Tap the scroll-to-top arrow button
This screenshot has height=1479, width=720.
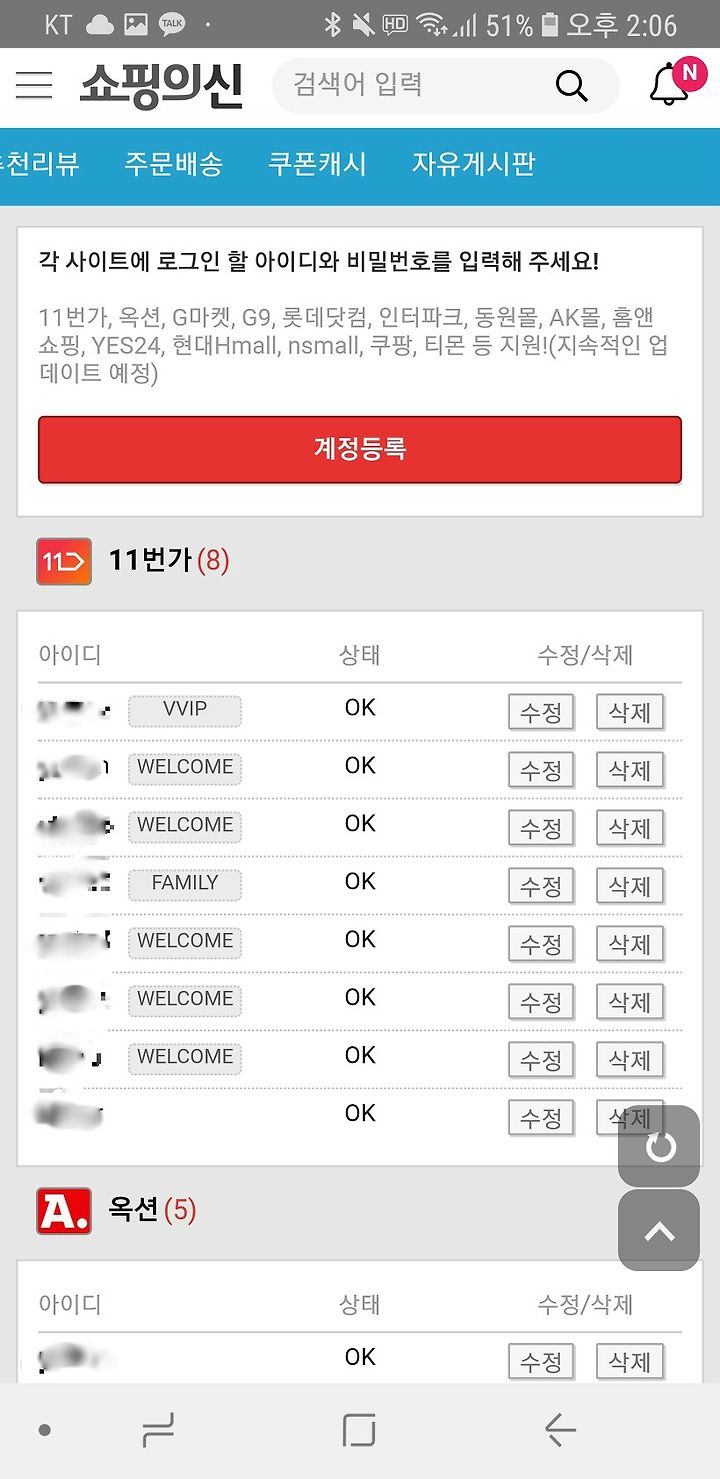coord(659,1231)
